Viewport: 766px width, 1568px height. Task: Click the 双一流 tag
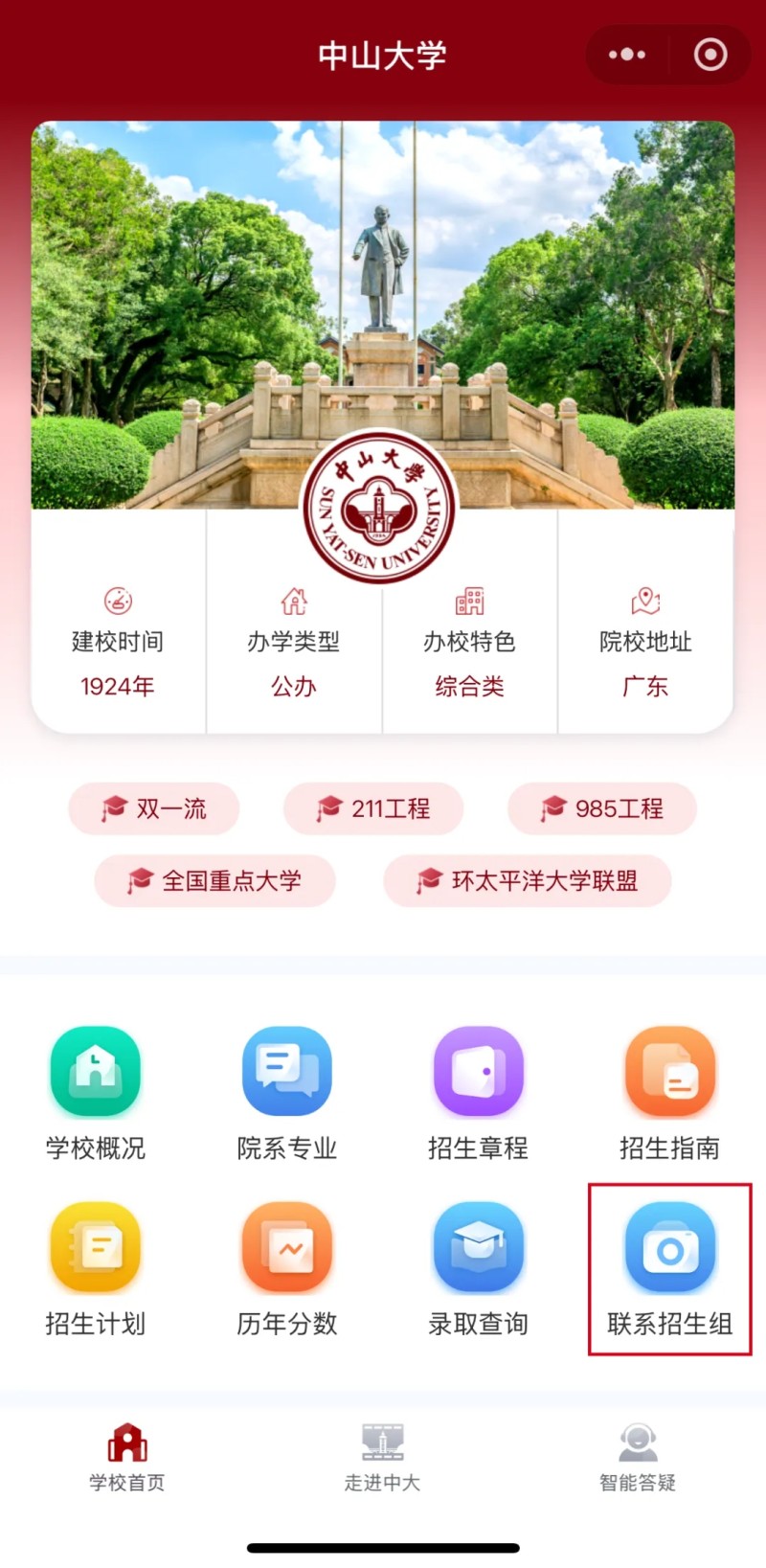[x=154, y=808]
